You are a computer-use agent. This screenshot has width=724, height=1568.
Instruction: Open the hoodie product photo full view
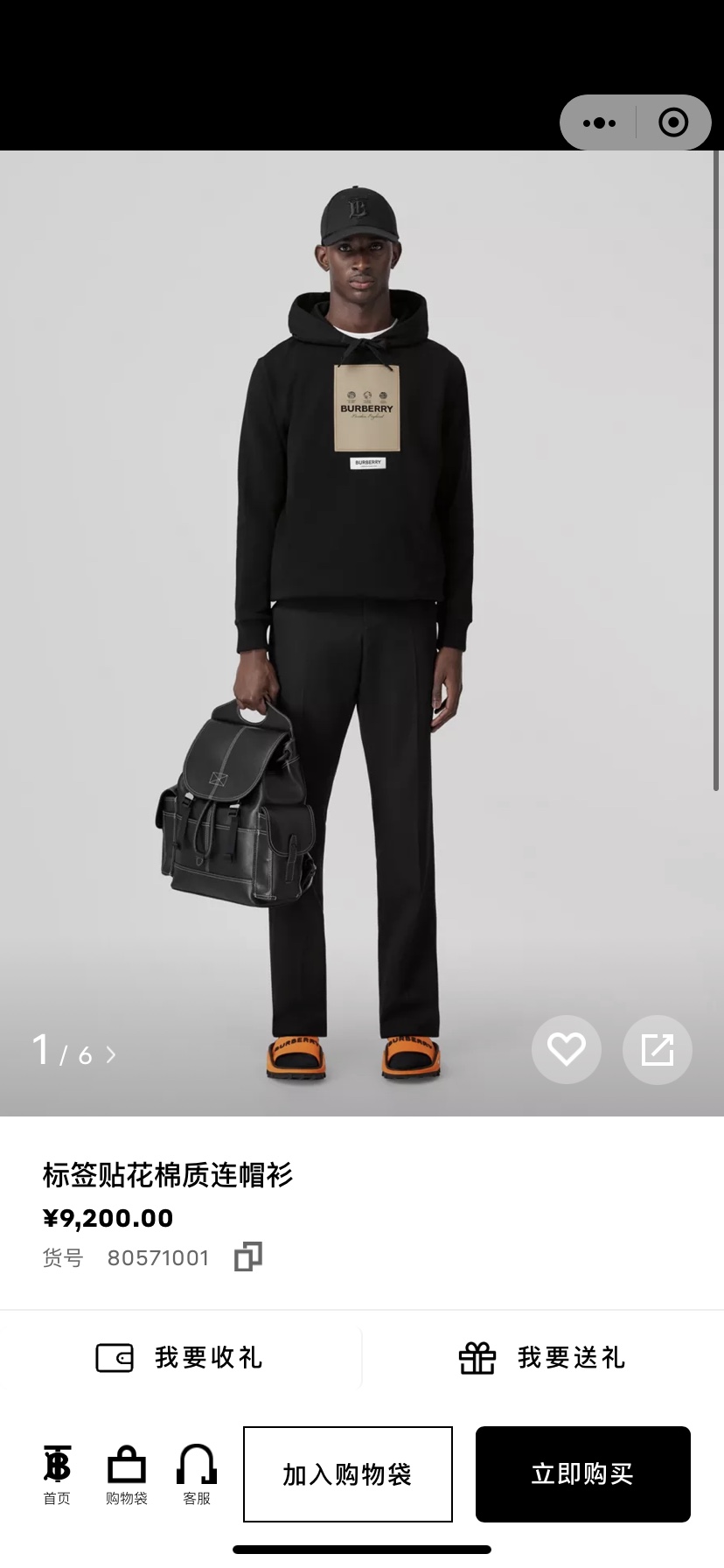pyautogui.click(x=362, y=612)
